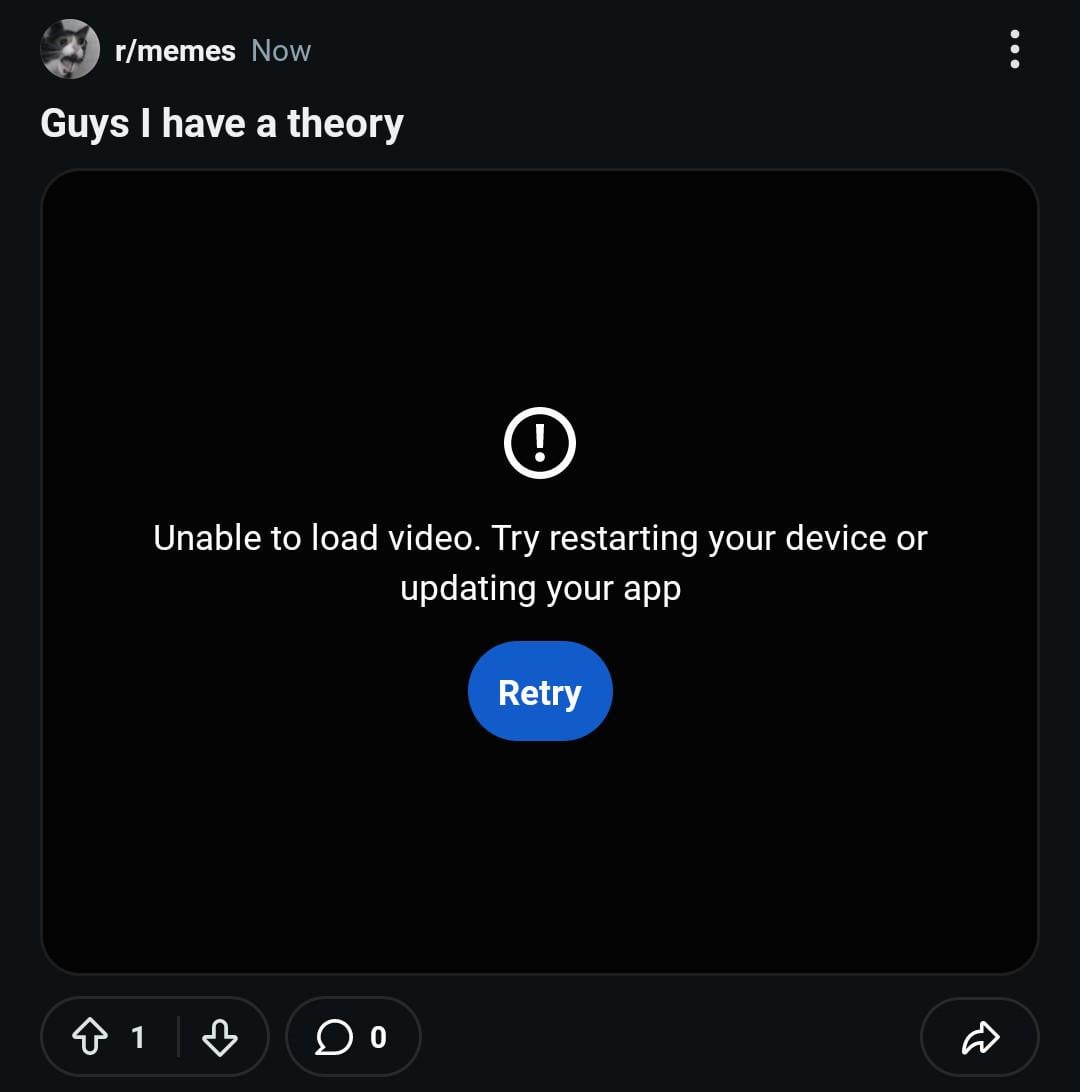Downvote the post
1080x1092 pixels.
(x=219, y=1037)
